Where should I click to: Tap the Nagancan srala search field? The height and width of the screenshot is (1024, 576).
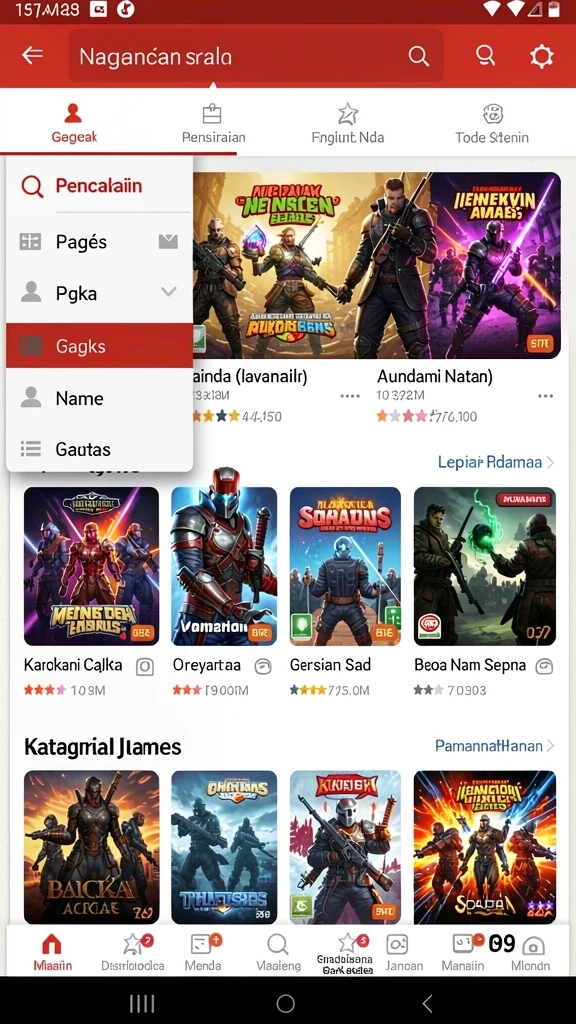(x=255, y=56)
